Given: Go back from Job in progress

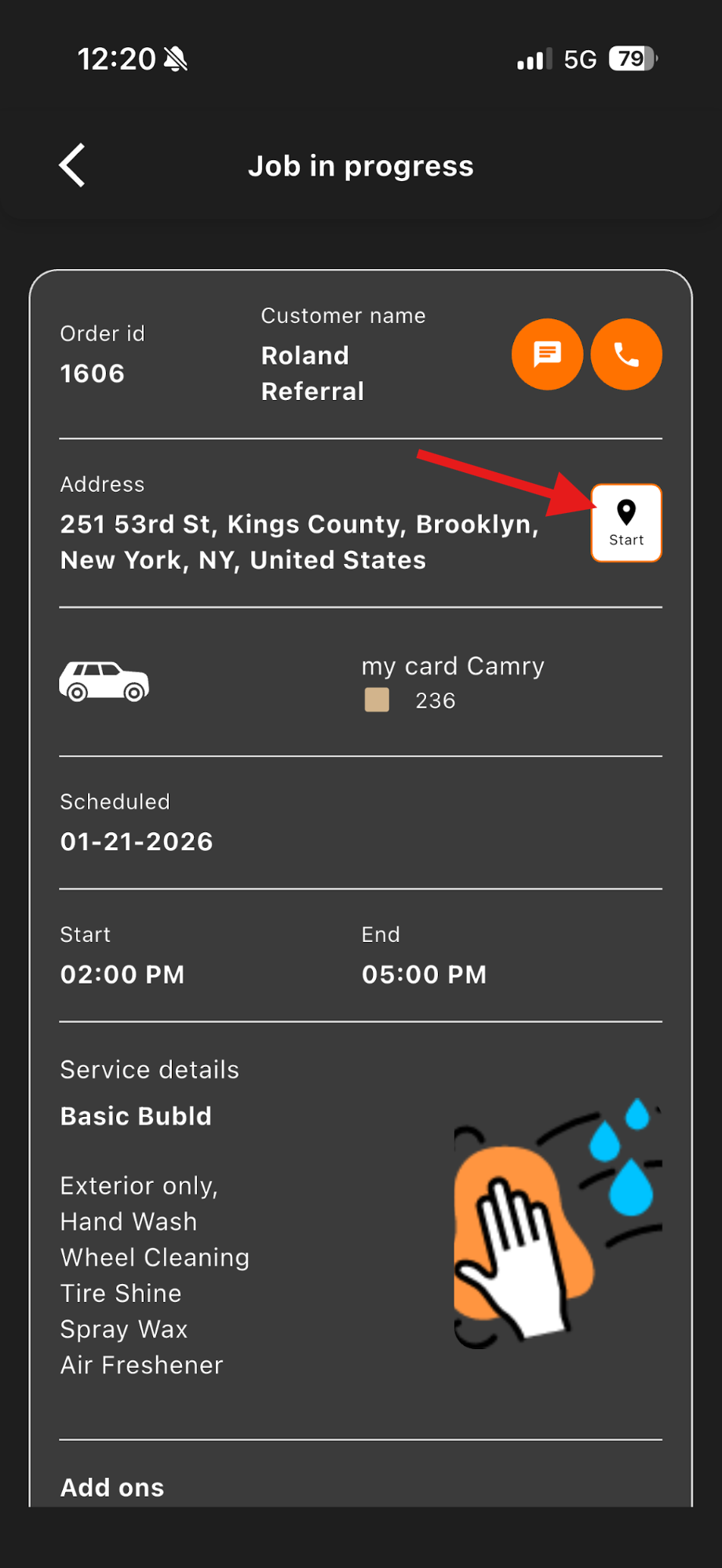Looking at the screenshot, I should tap(72, 166).
